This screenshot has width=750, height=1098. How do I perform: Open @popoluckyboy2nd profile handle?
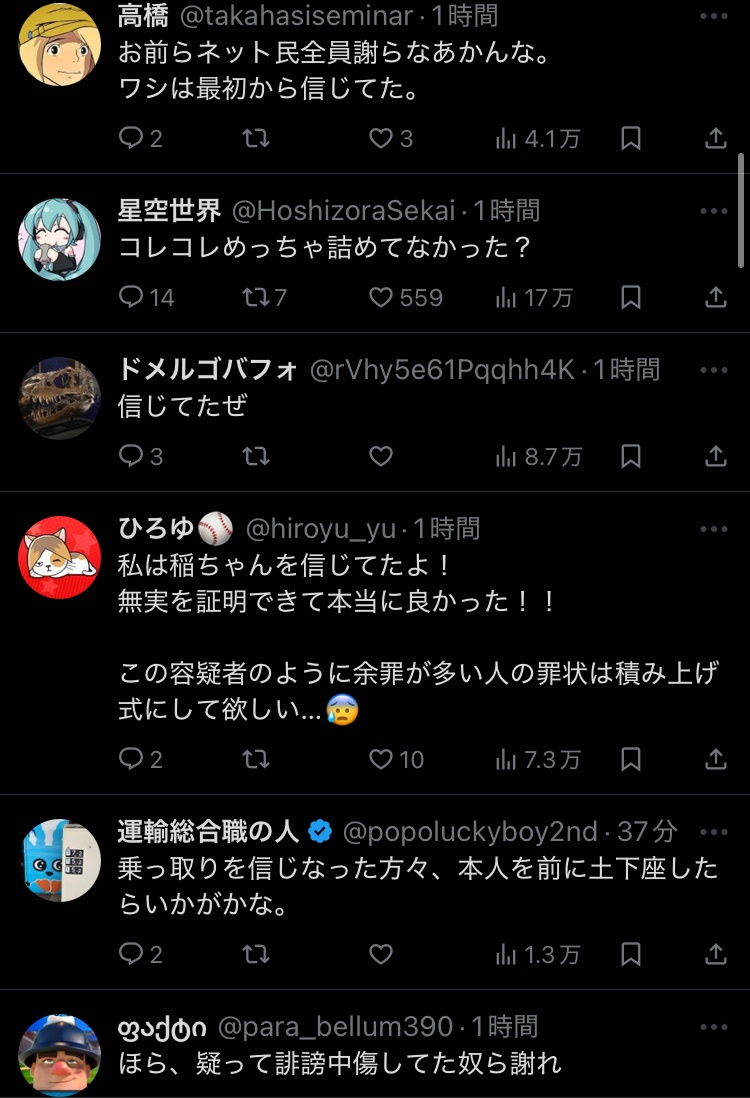(470, 831)
